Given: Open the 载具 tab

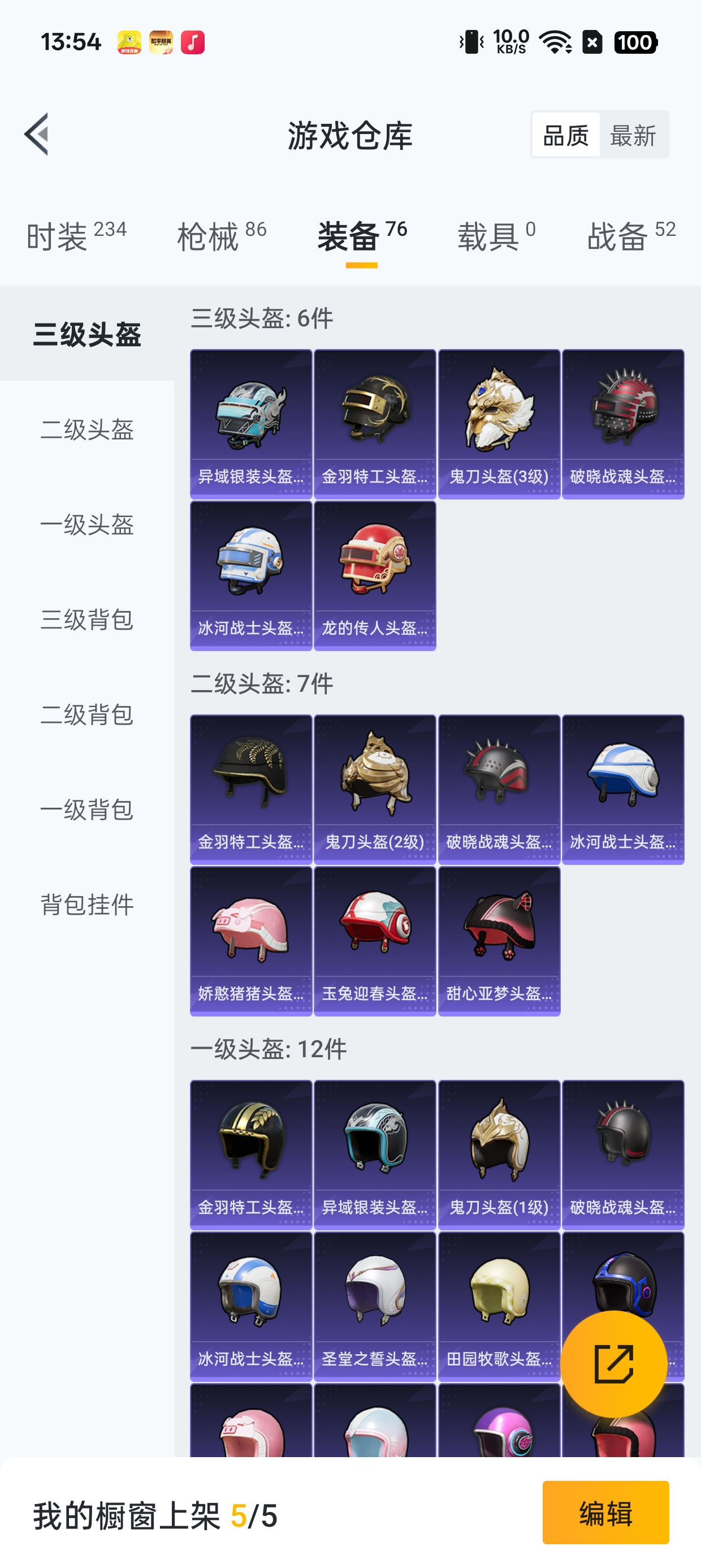Looking at the screenshot, I should (x=496, y=236).
